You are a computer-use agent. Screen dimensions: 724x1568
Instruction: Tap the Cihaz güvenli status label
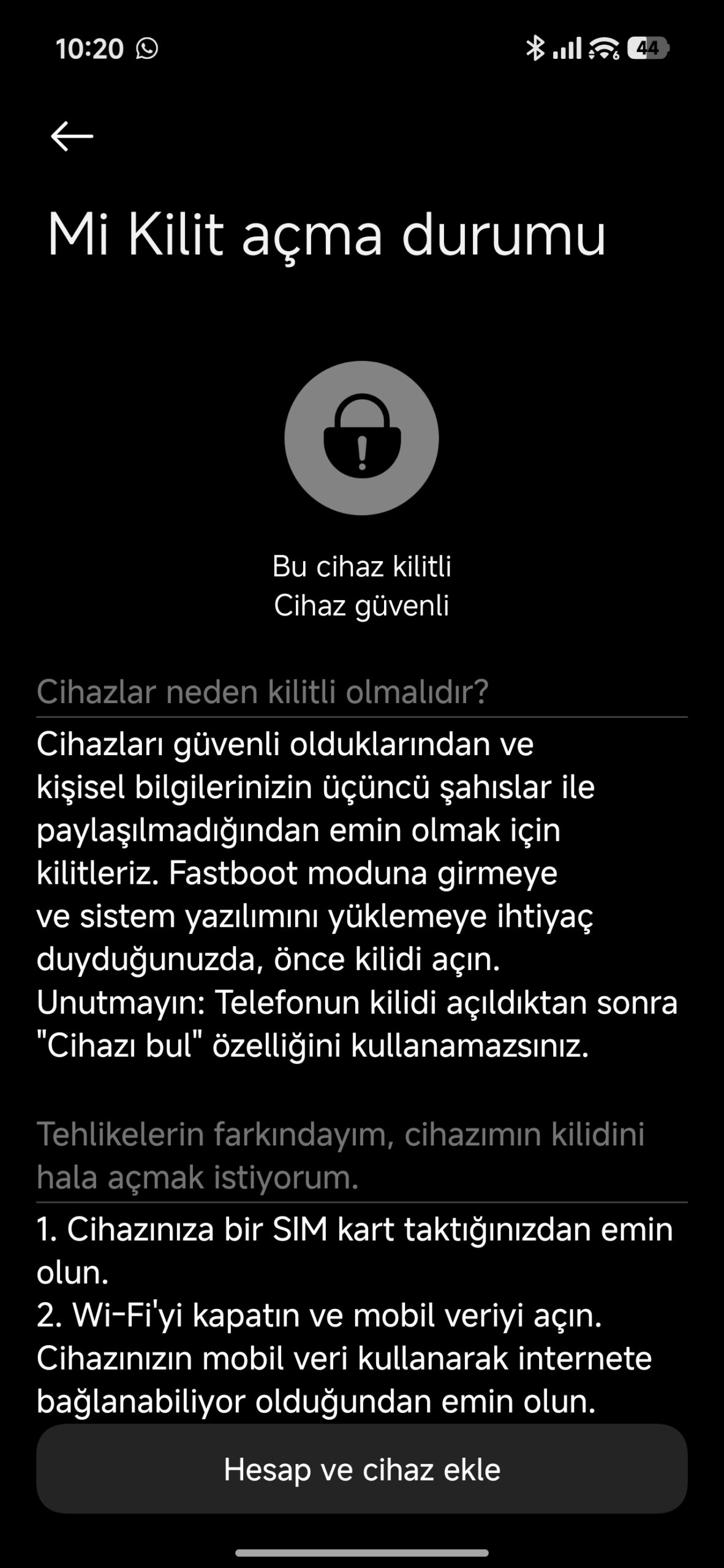pyautogui.click(x=362, y=606)
